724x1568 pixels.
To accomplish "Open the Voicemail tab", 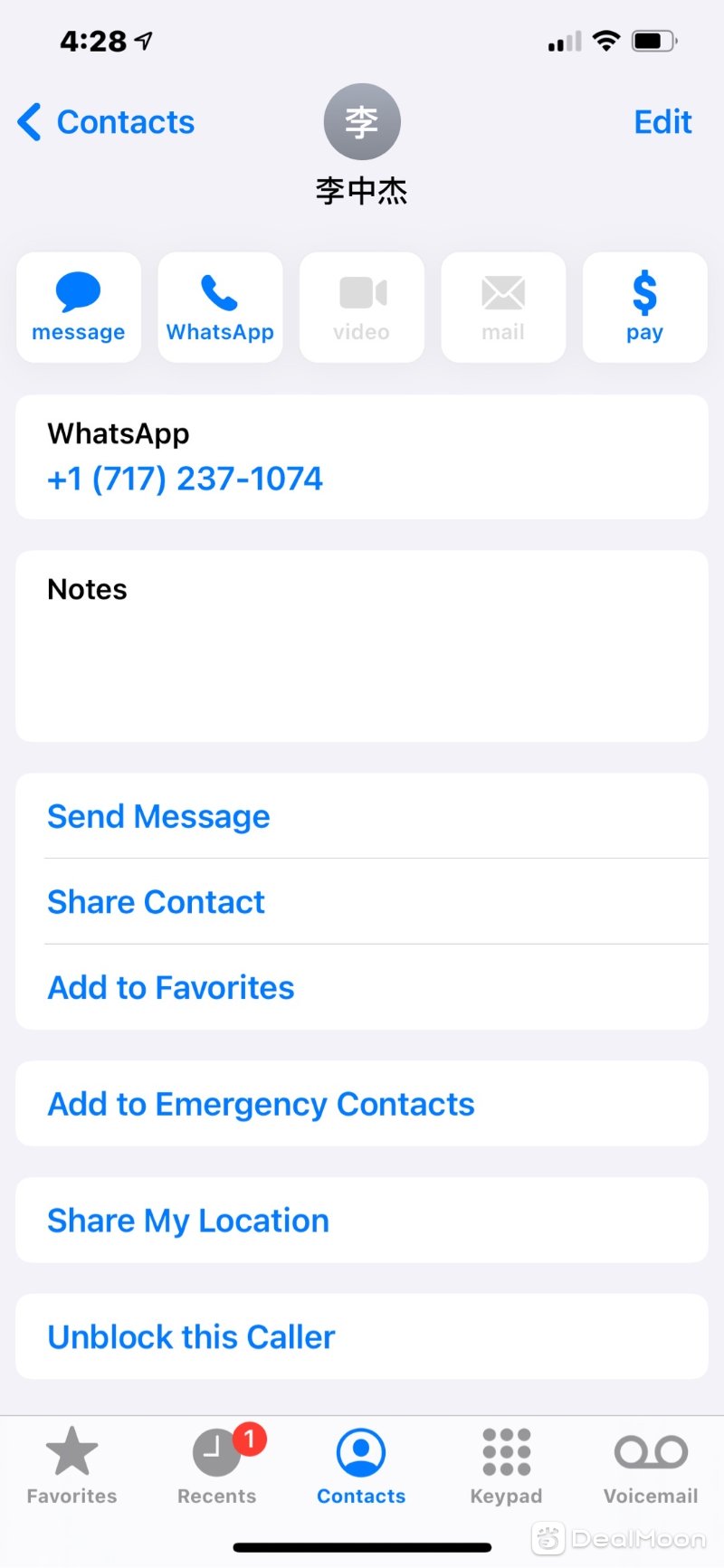I will (x=651, y=1466).
